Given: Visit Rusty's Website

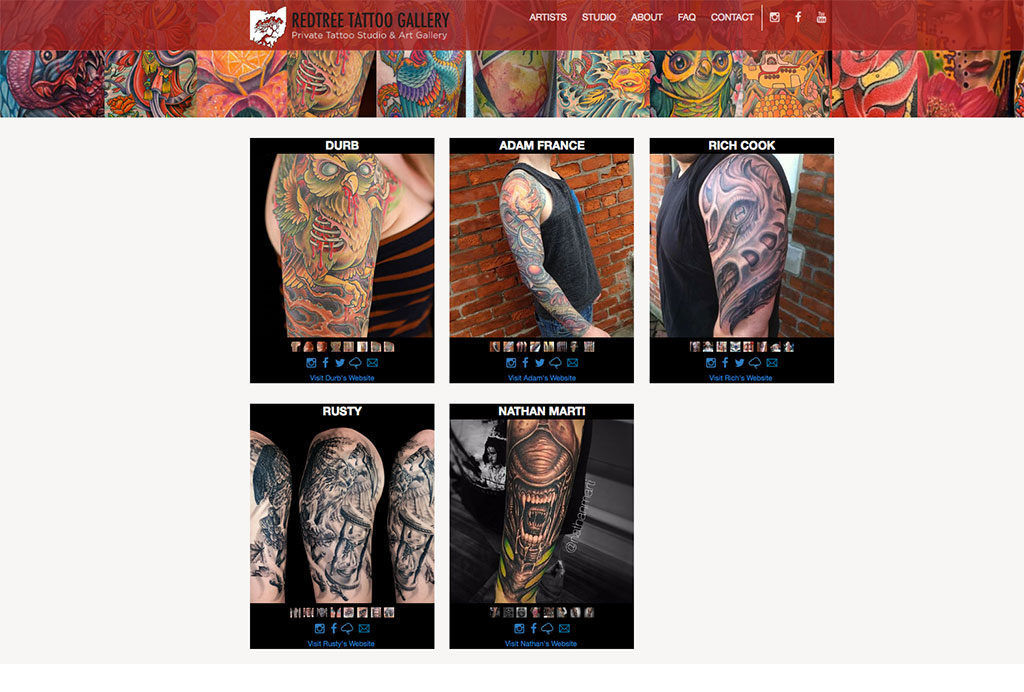Looking at the screenshot, I should (342, 644).
